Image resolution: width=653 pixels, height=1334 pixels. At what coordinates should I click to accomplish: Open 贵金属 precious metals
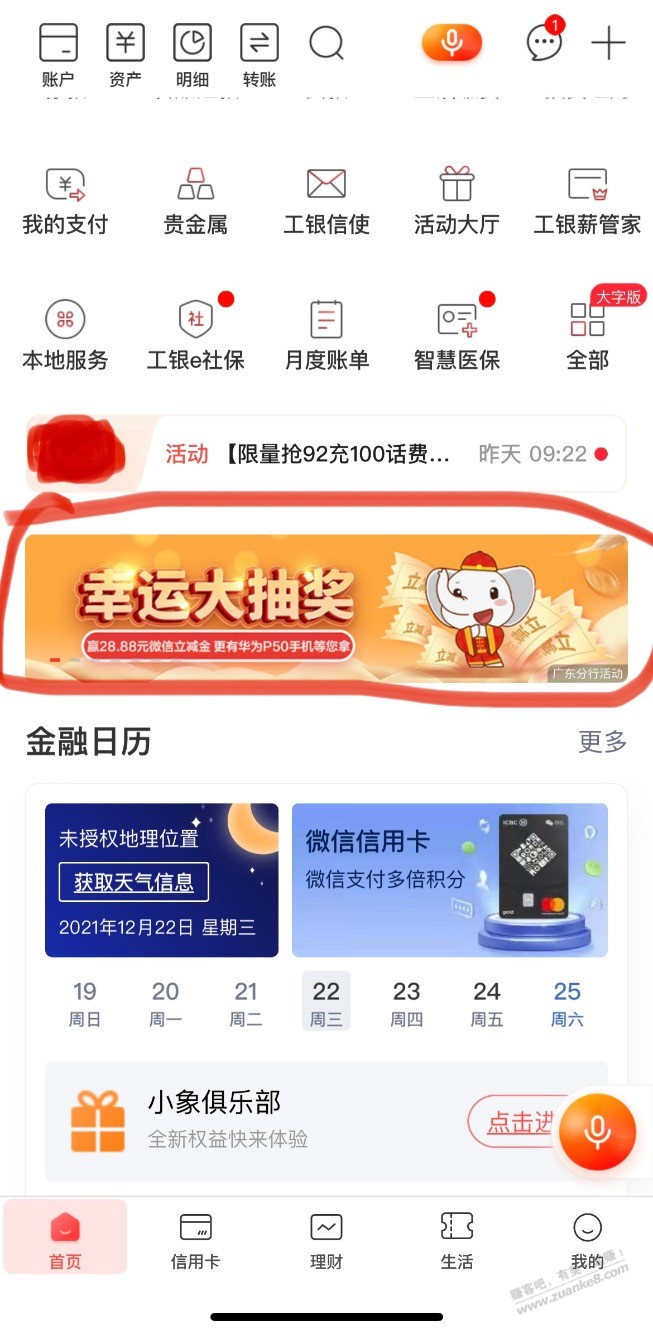click(196, 201)
